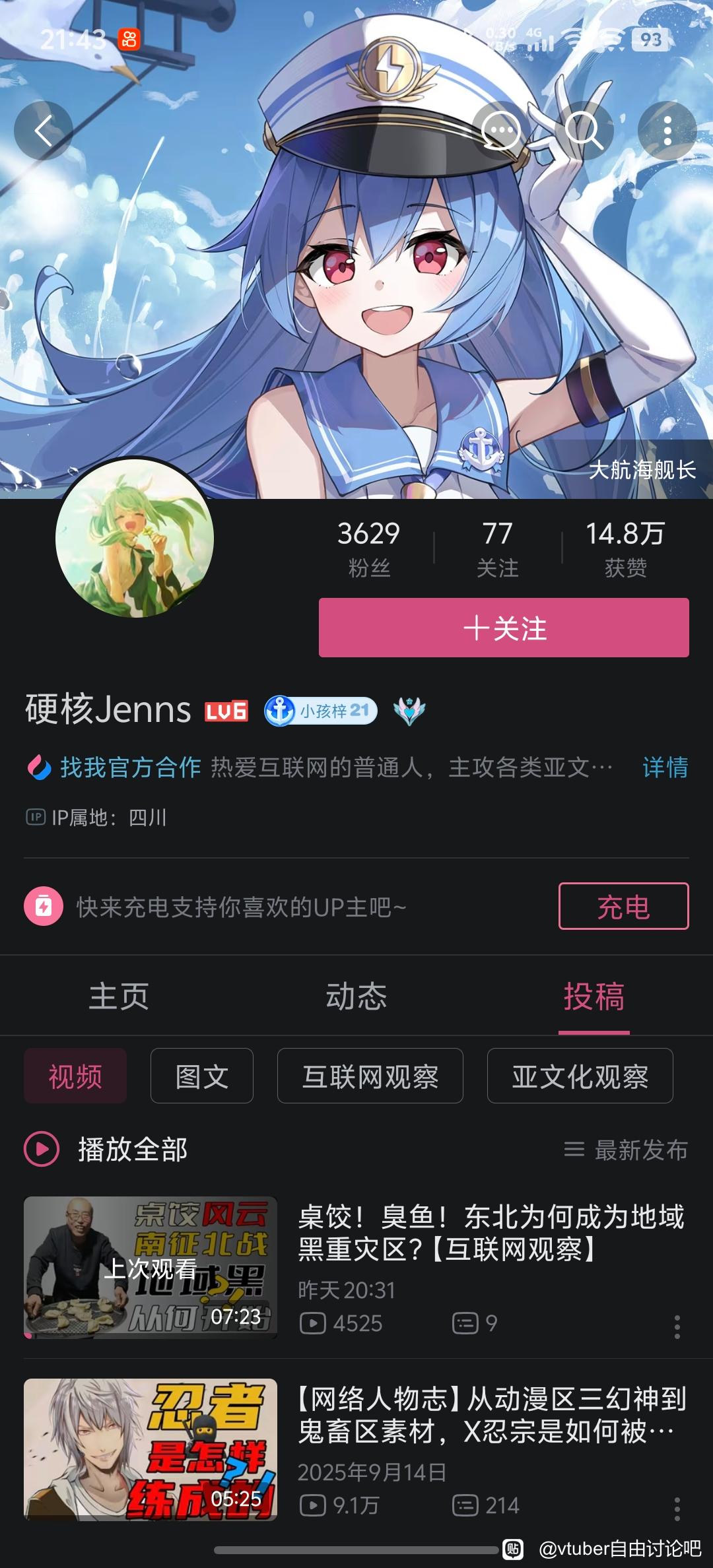This screenshot has height=1568, width=713.
Task: Switch to the 主页 tab
Action: click(x=119, y=996)
